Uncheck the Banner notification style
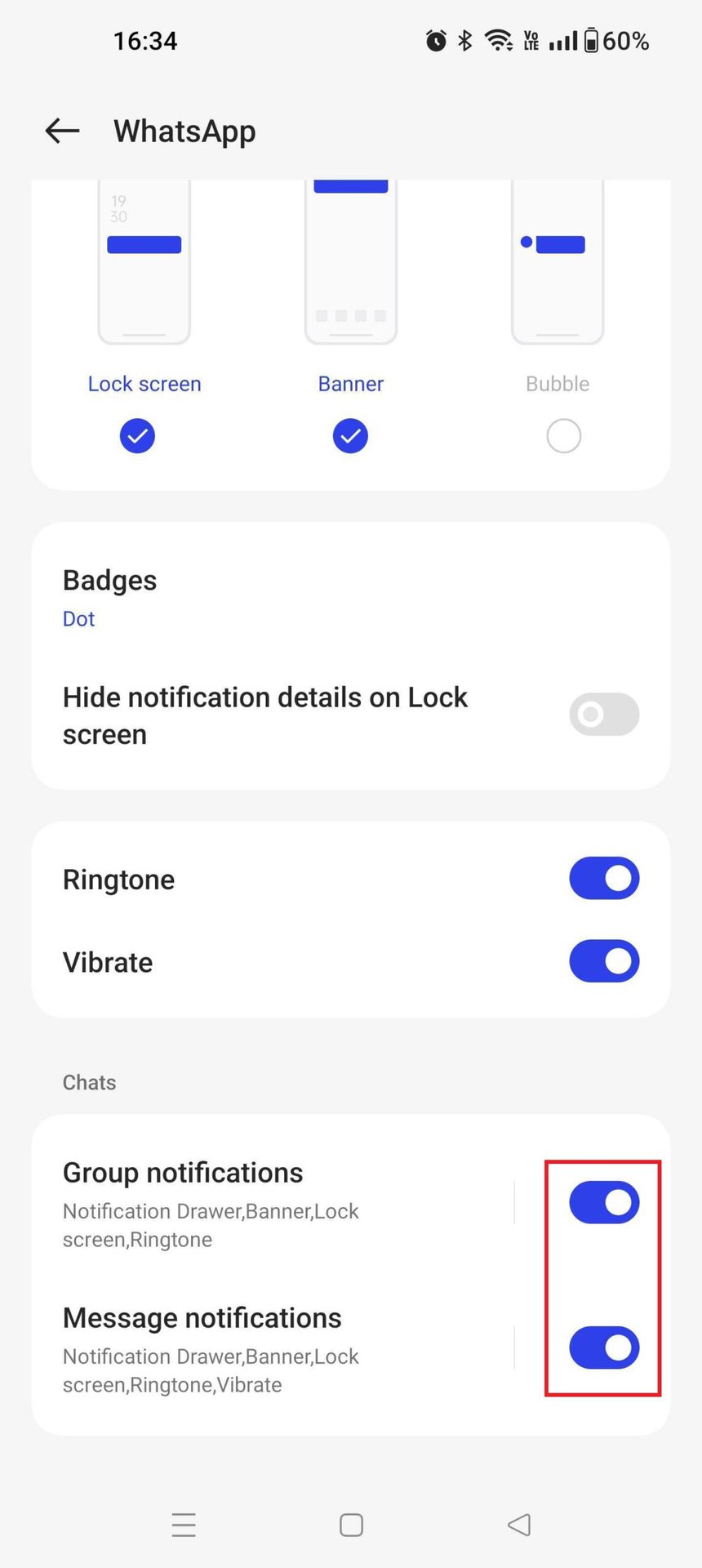Screen dimensions: 702x1568 [350, 435]
